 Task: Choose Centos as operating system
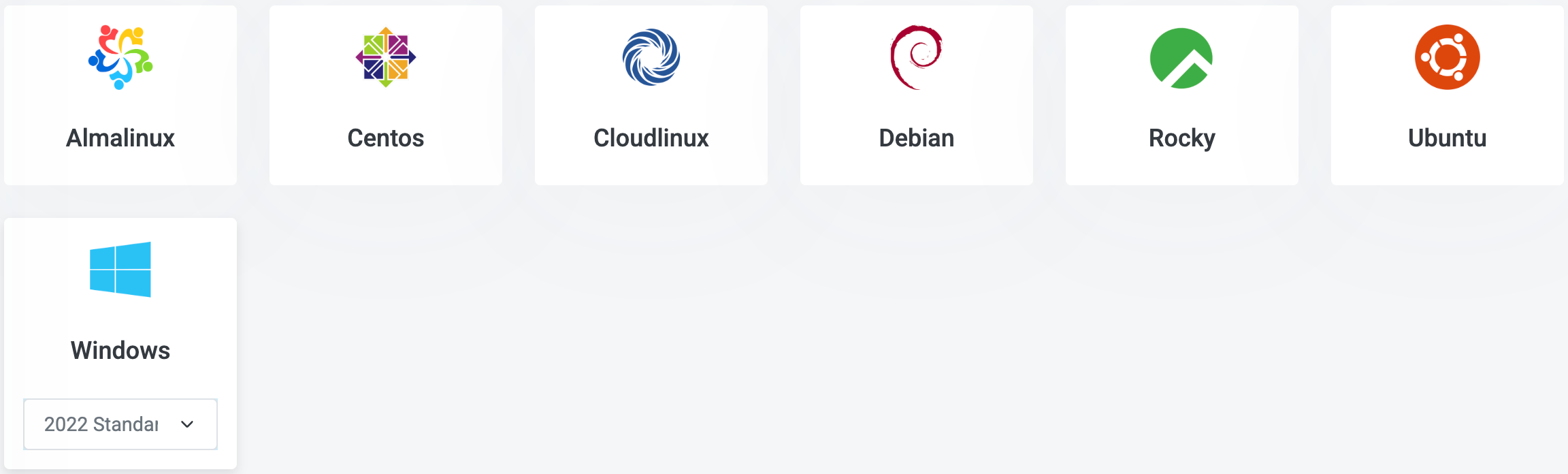[x=386, y=95]
